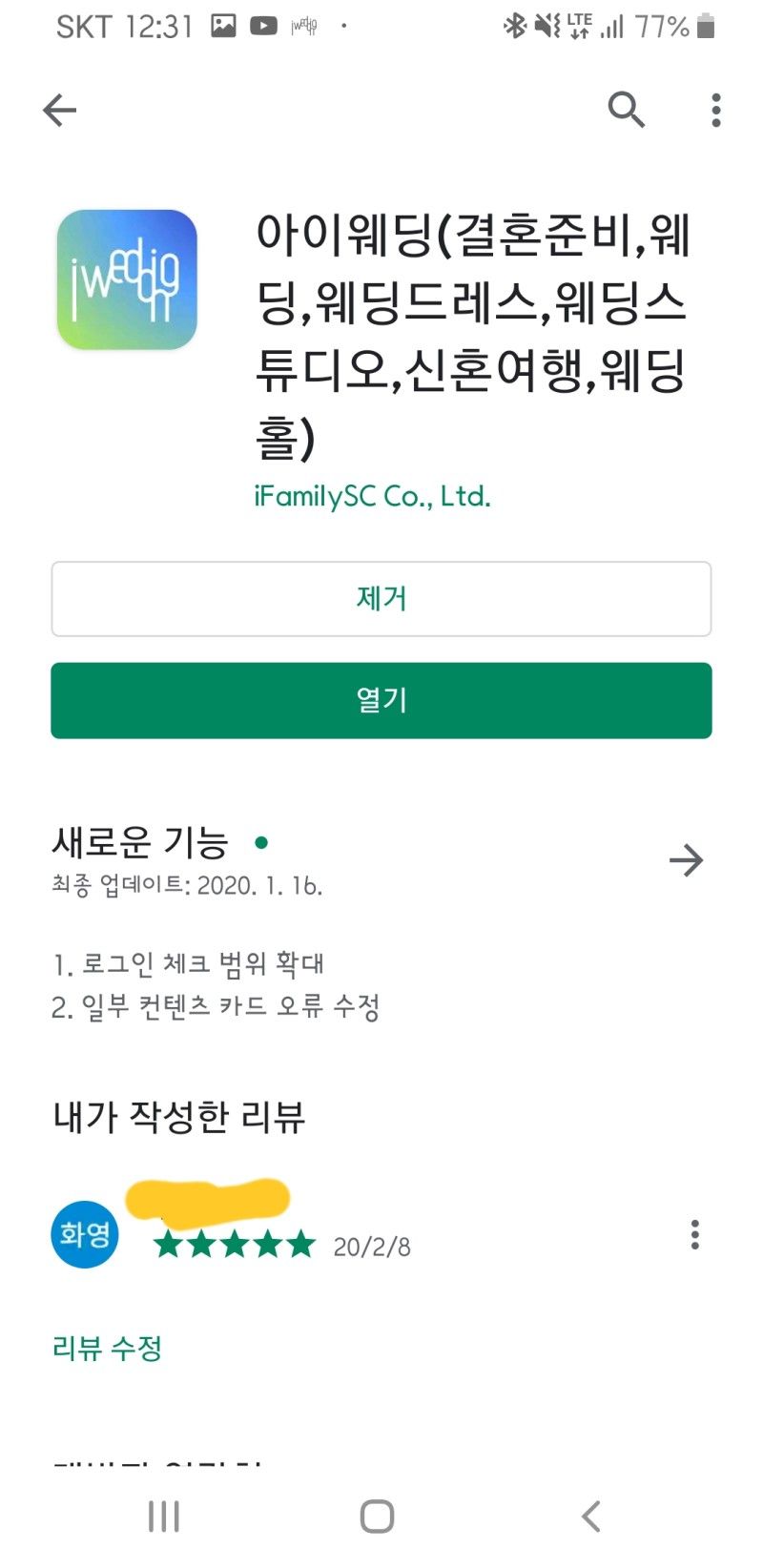Open the options menu beside my review

click(x=695, y=1234)
